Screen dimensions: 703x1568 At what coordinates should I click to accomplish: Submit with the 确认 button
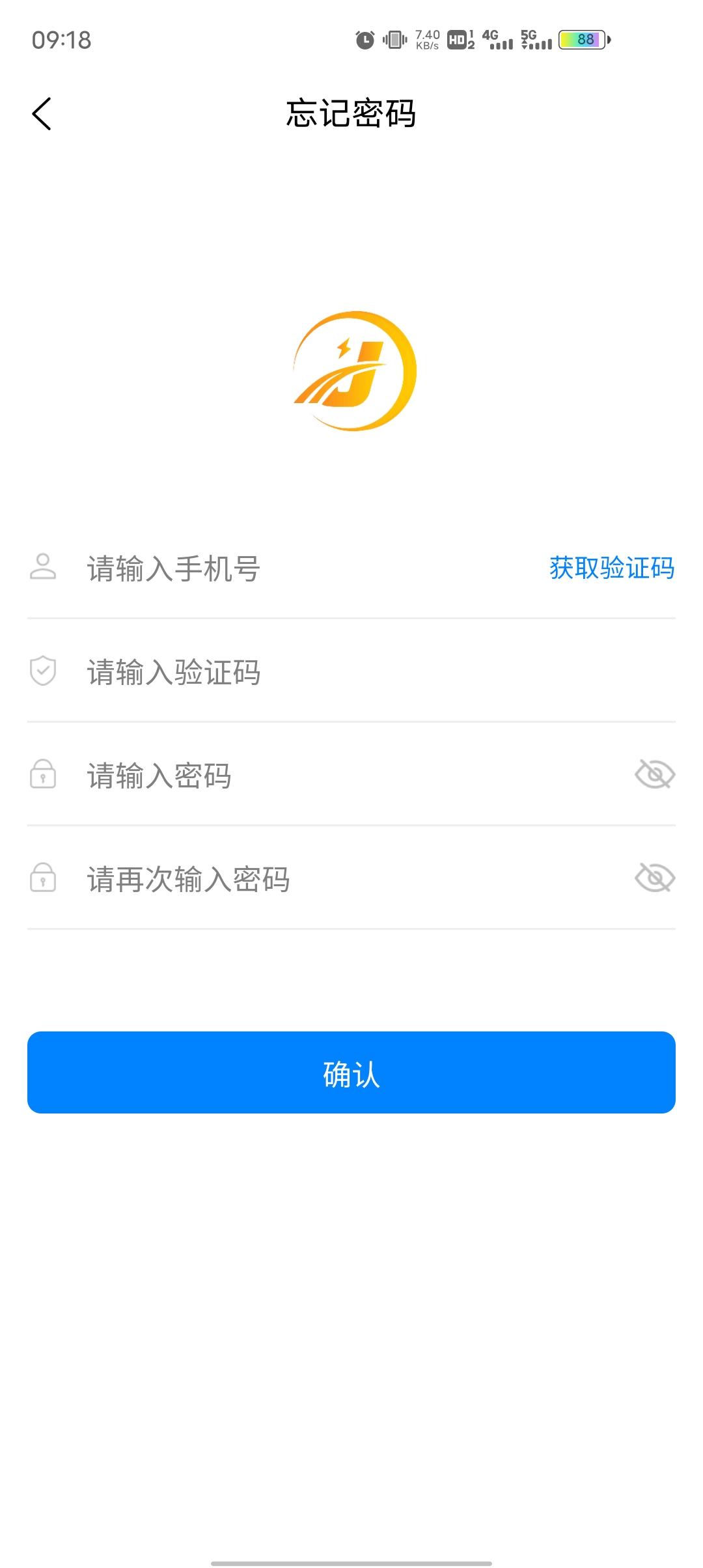click(x=351, y=1072)
